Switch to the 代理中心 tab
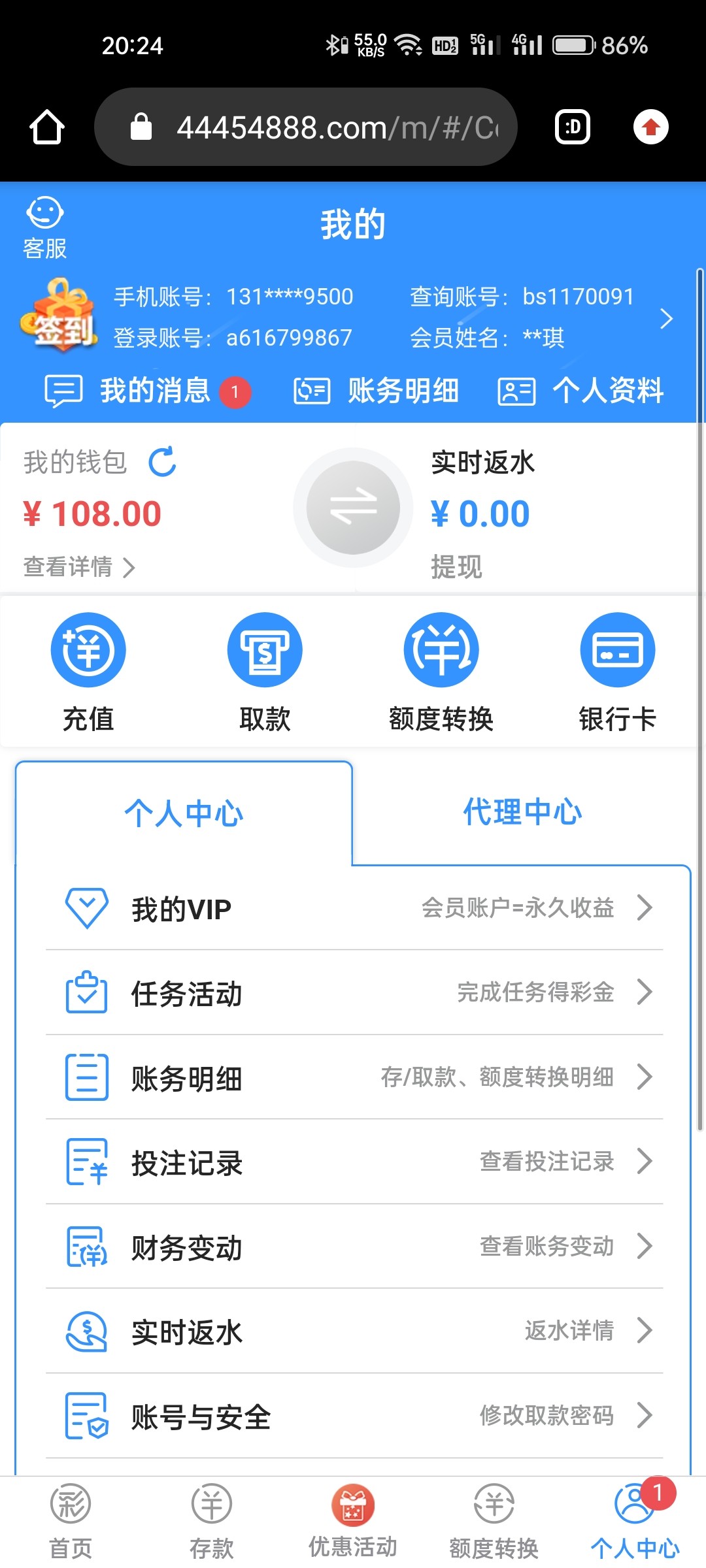 (522, 813)
